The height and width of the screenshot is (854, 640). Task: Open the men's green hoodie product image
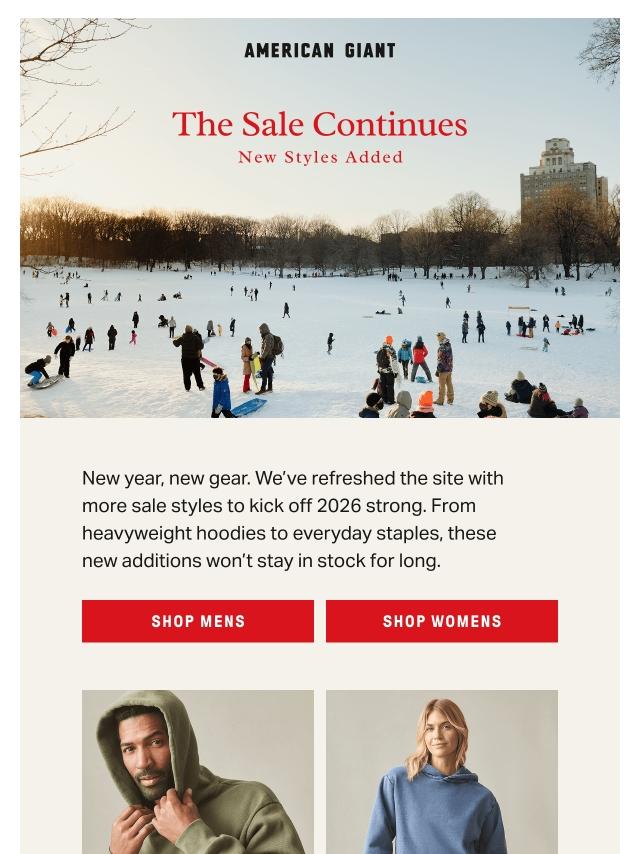tap(198, 771)
